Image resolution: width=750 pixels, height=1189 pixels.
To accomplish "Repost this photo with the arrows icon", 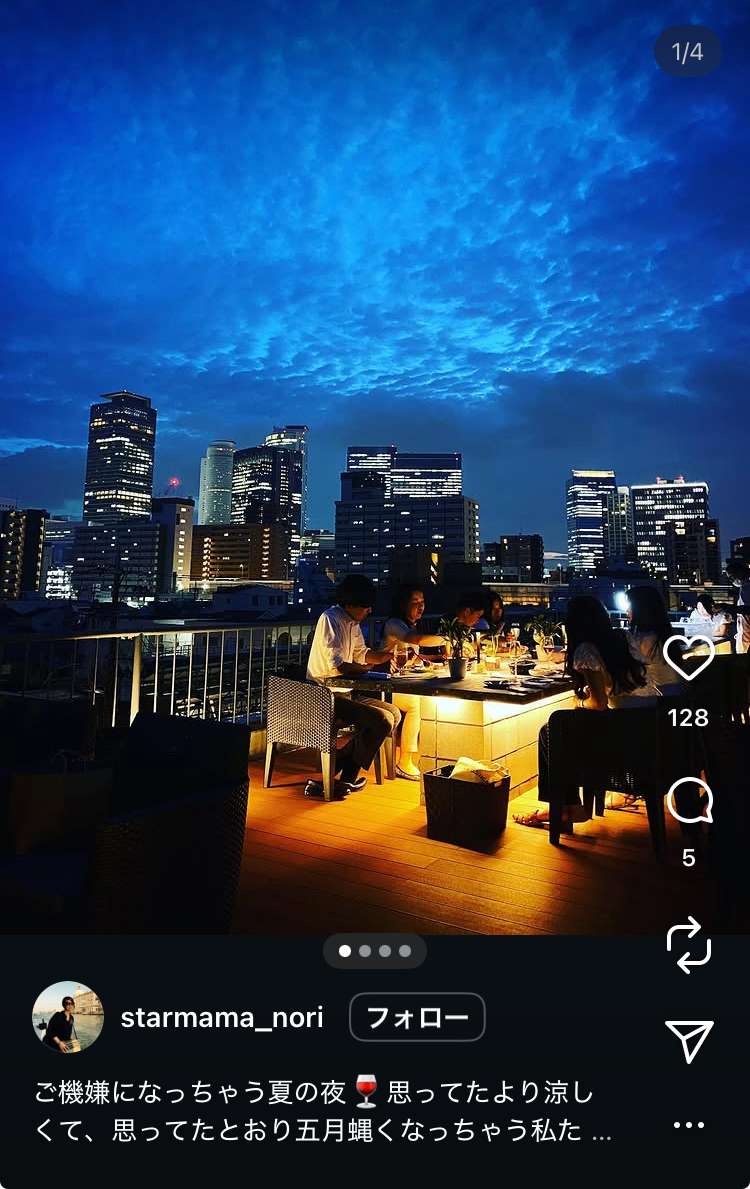I will (688, 945).
